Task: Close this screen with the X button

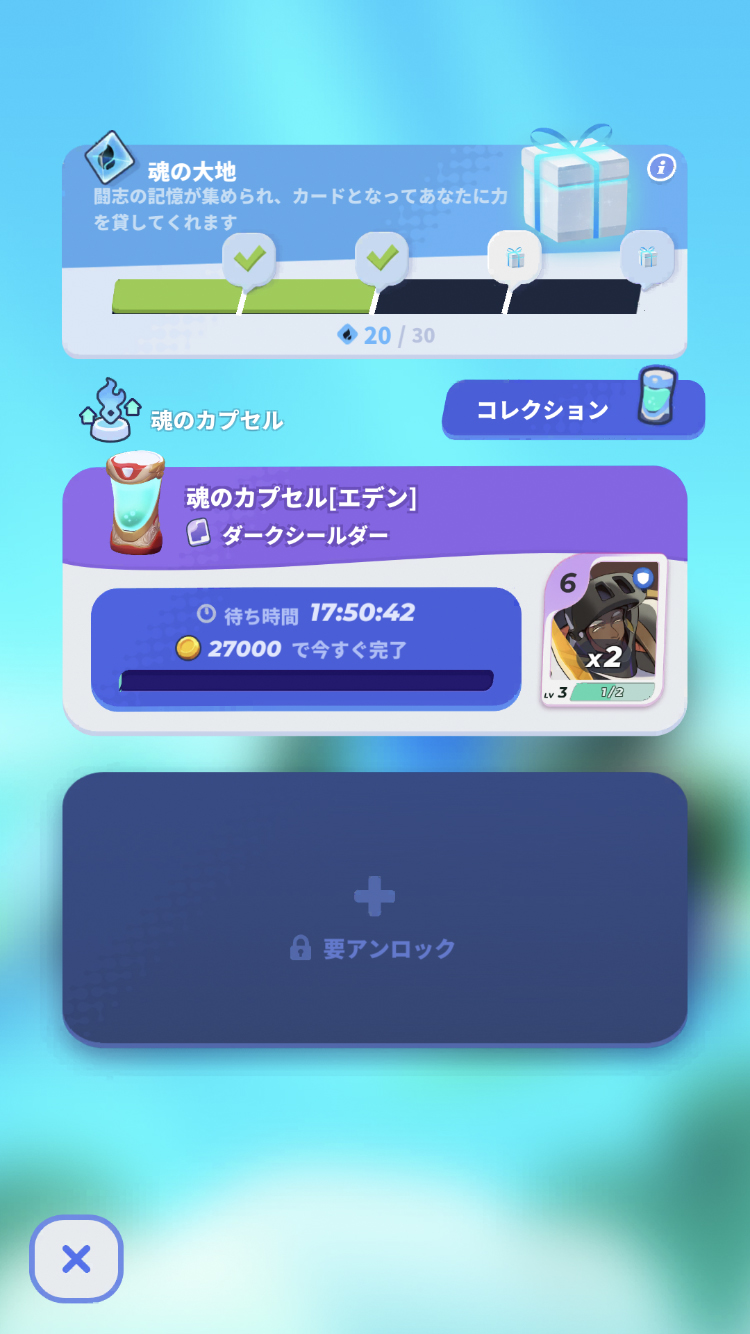Action: [76, 1259]
